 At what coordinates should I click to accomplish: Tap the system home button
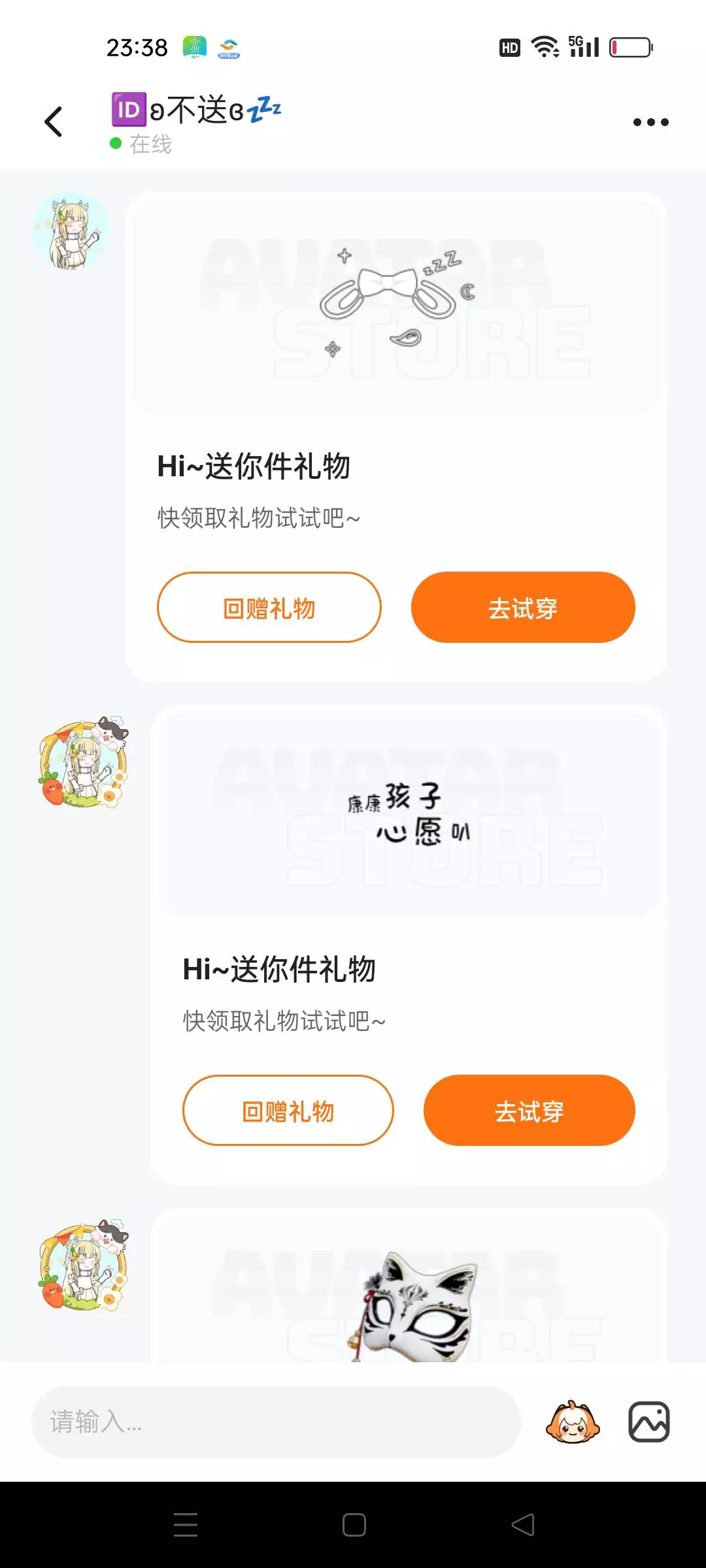(x=354, y=1525)
